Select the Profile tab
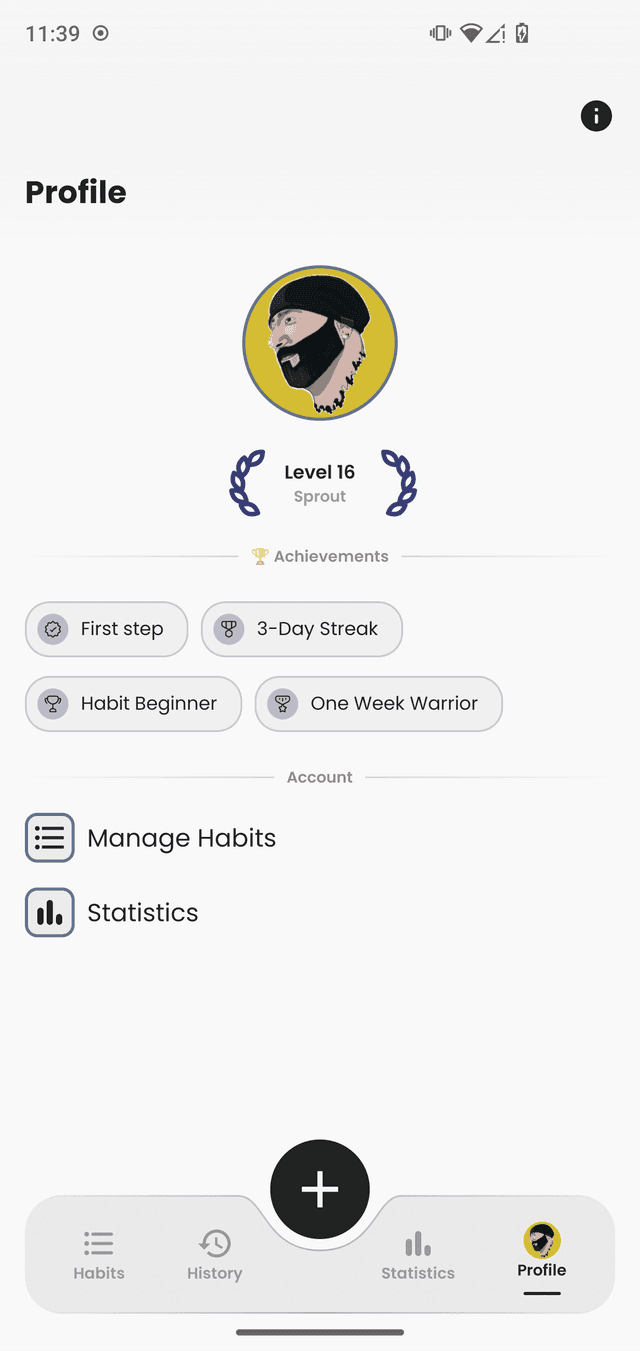Screen dimensions: 640x1351 click(542, 1253)
